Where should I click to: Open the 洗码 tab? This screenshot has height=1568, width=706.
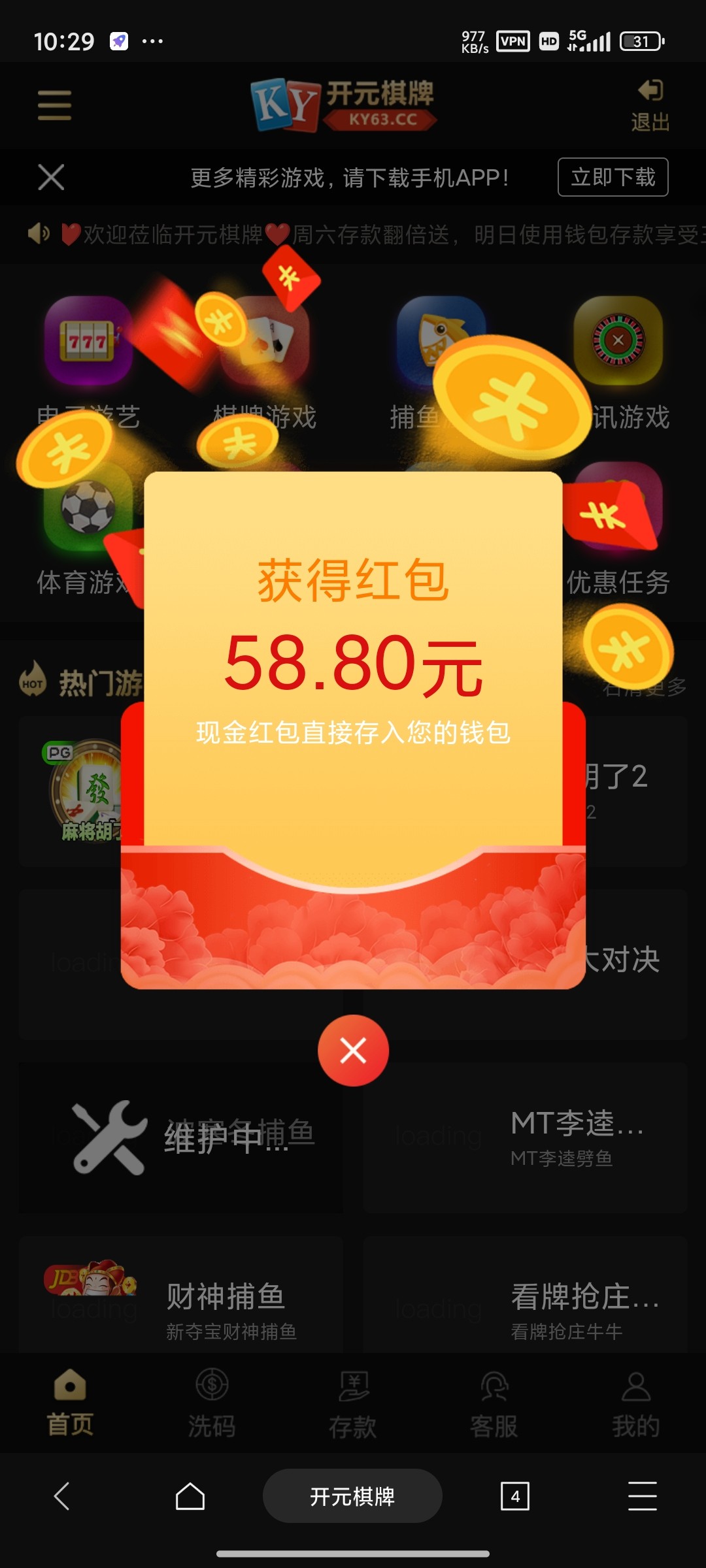(x=212, y=1403)
